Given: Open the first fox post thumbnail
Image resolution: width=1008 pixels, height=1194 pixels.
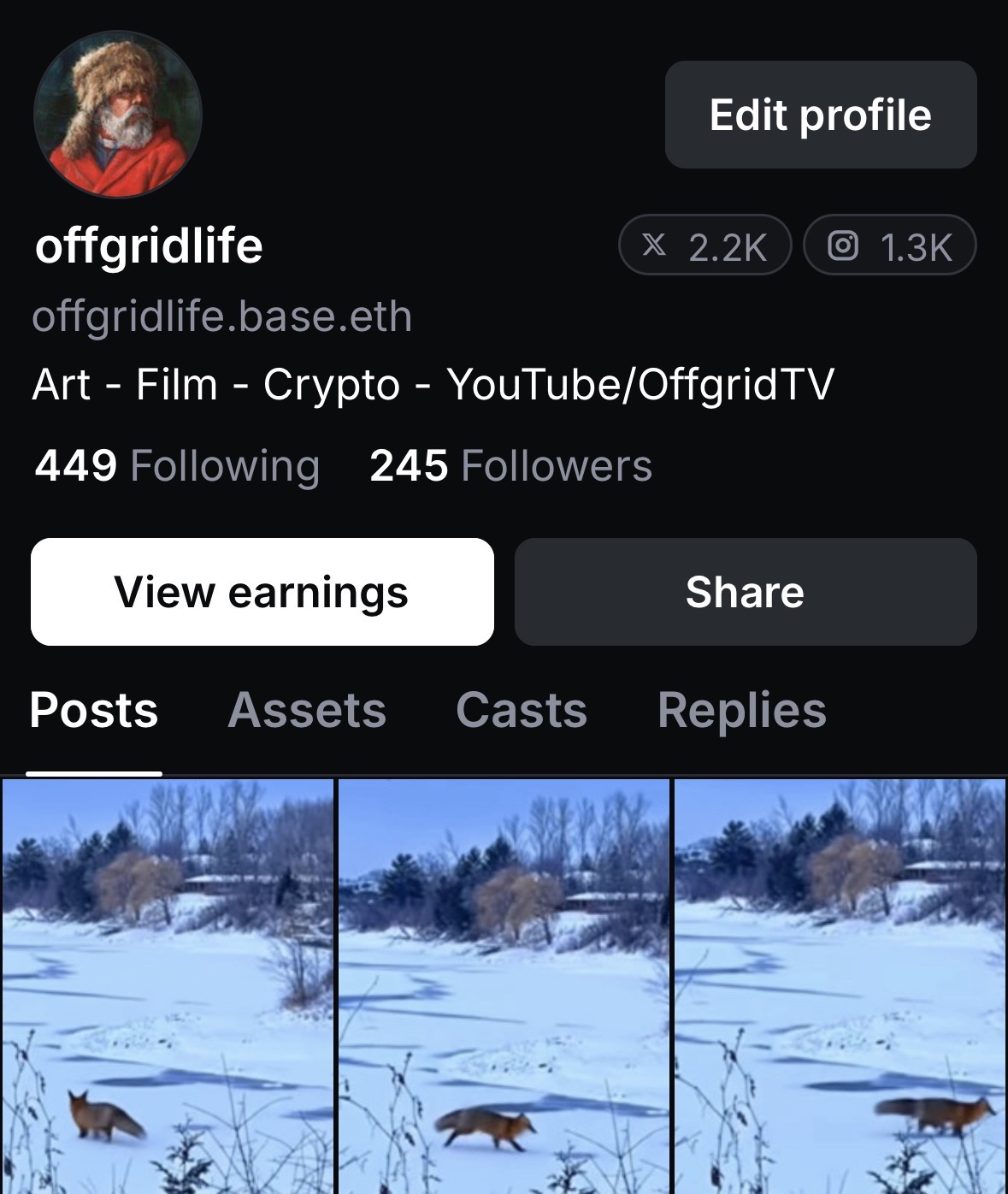Looking at the screenshot, I should pyautogui.click(x=168, y=984).
